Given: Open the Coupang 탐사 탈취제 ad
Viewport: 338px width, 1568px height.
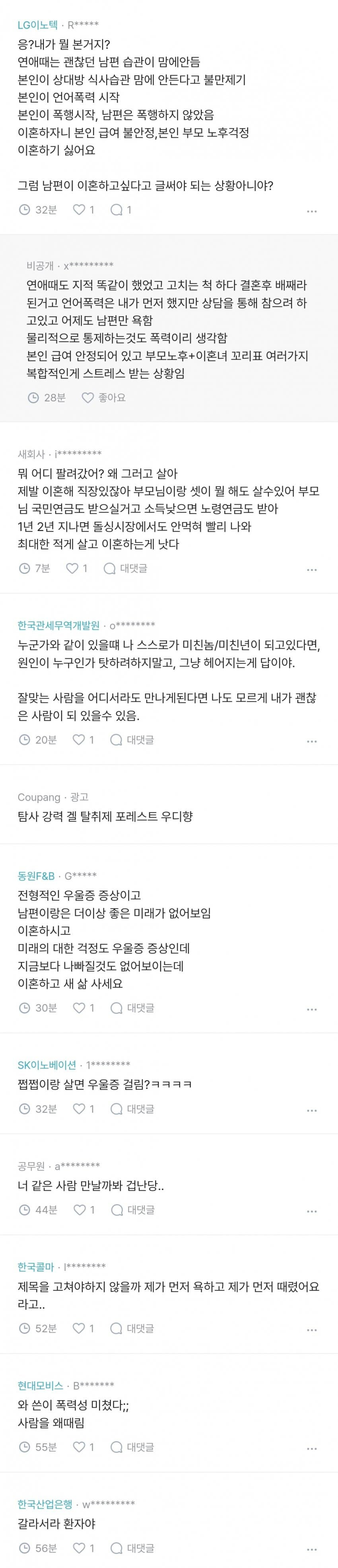Looking at the screenshot, I should tap(105, 816).
